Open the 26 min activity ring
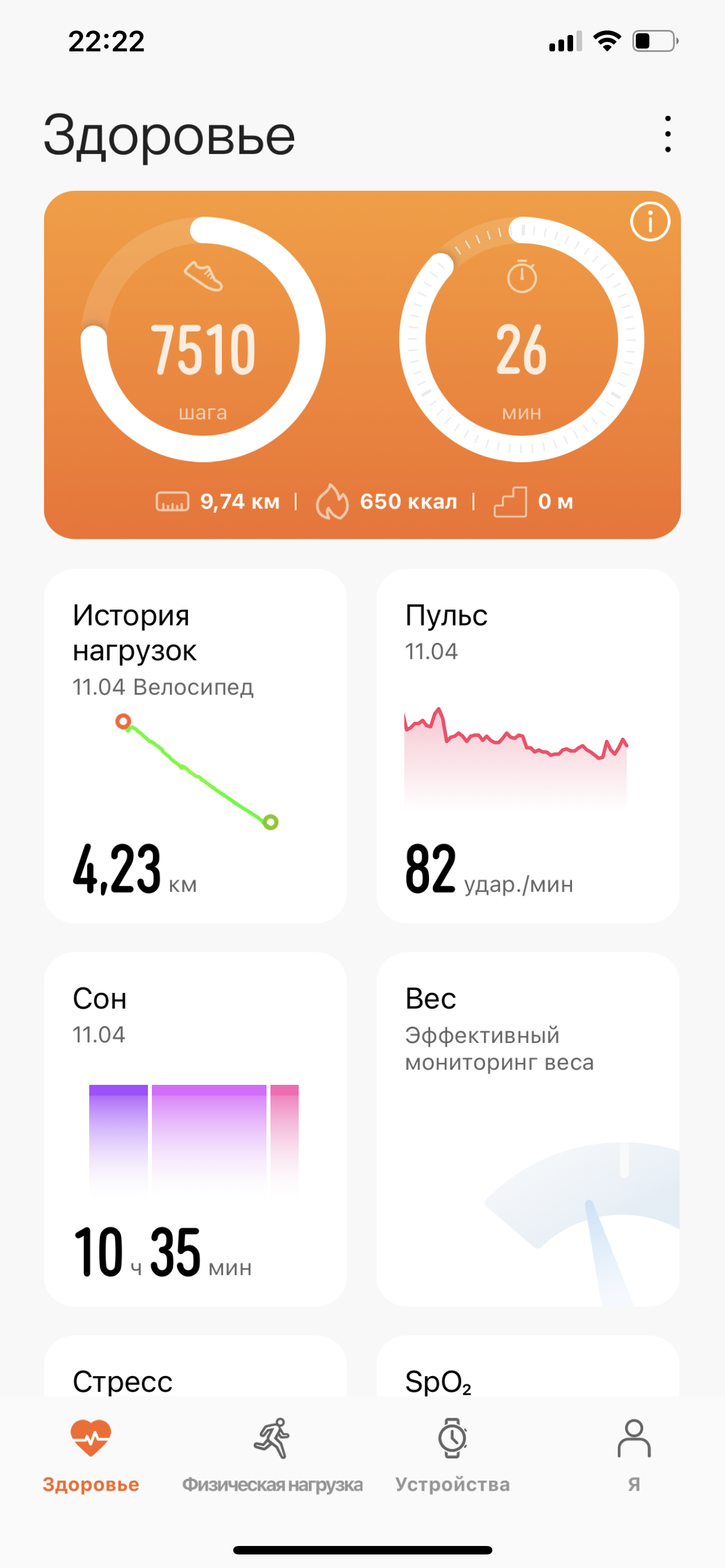The height and width of the screenshot is (1568, 725). click(522, 340)
